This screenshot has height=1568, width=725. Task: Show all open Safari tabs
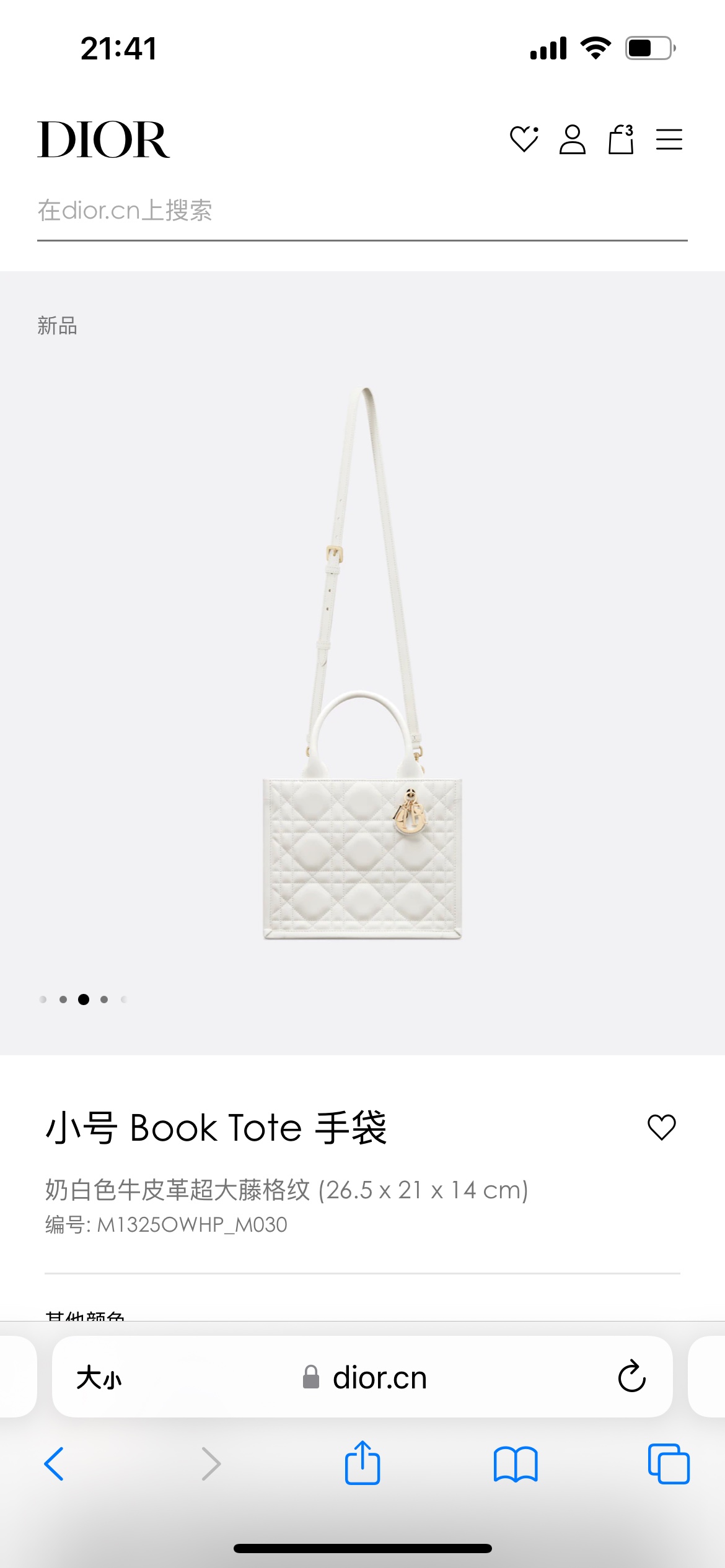(668, 1464)
